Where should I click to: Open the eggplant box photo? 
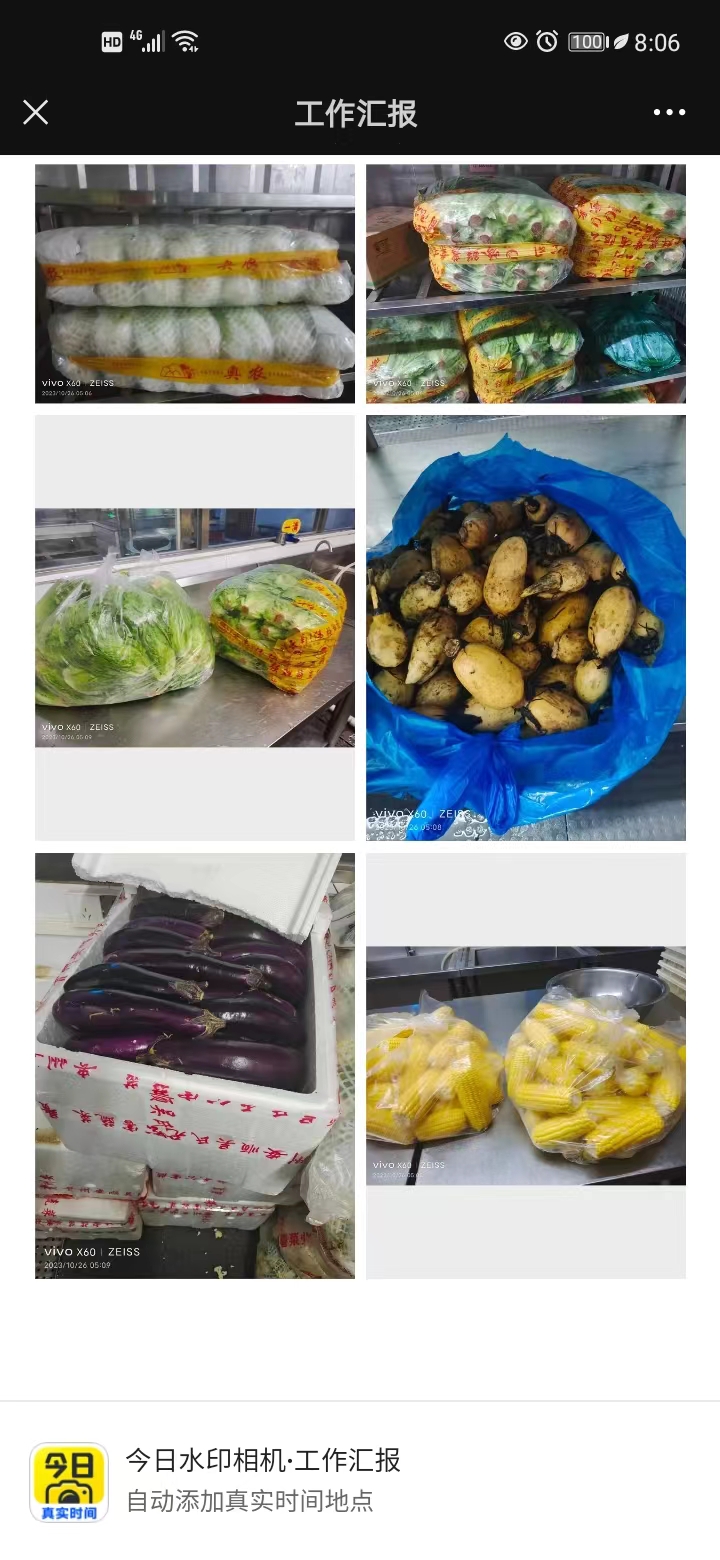pyautogui.click(x=195, y=1065)
